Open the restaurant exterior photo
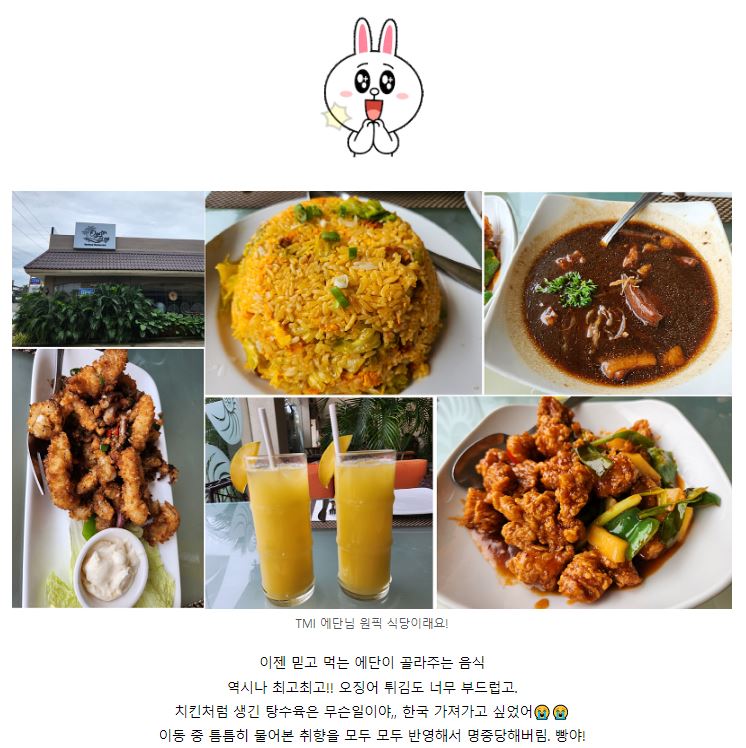The image size is (746, 748). [x=108, y=268]
